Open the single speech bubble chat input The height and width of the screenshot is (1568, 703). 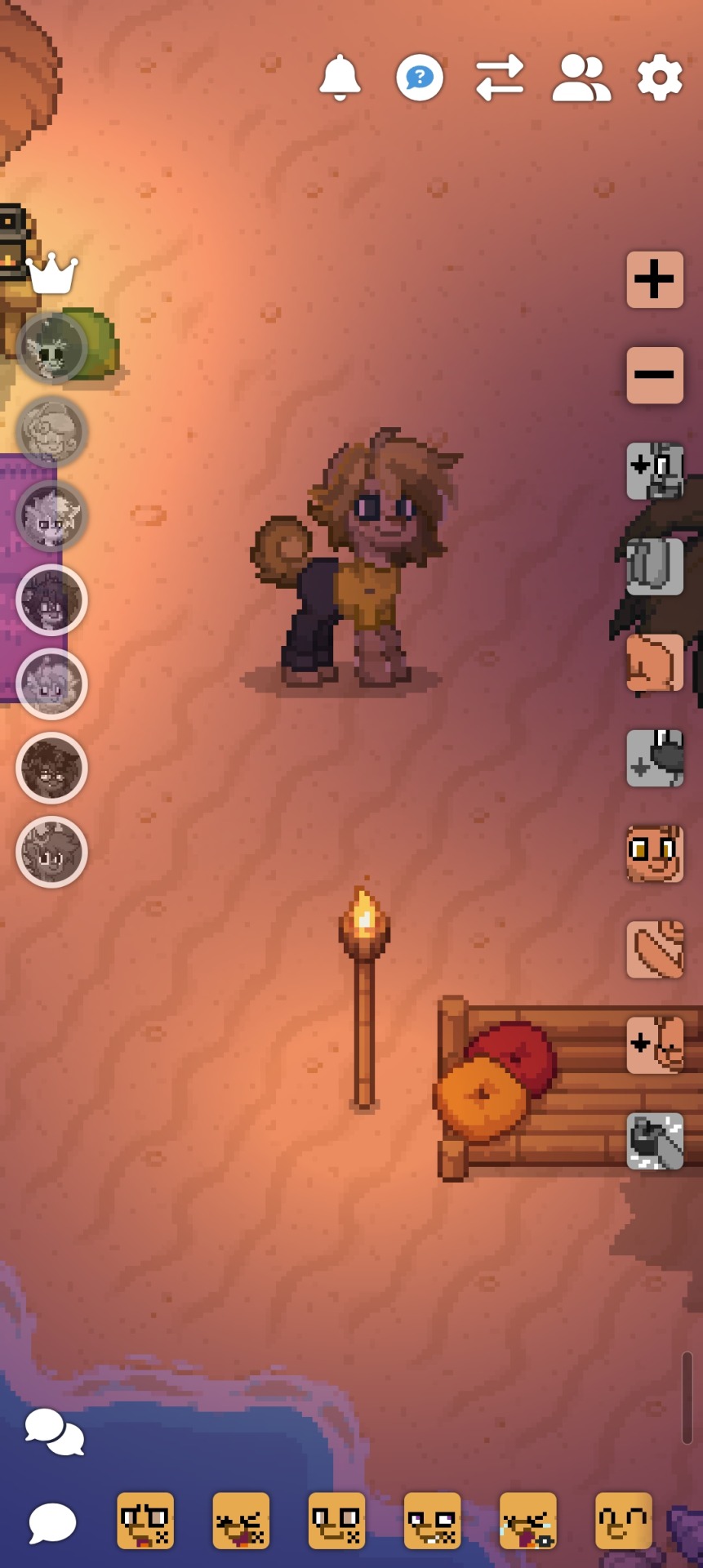click(52, 1523)
